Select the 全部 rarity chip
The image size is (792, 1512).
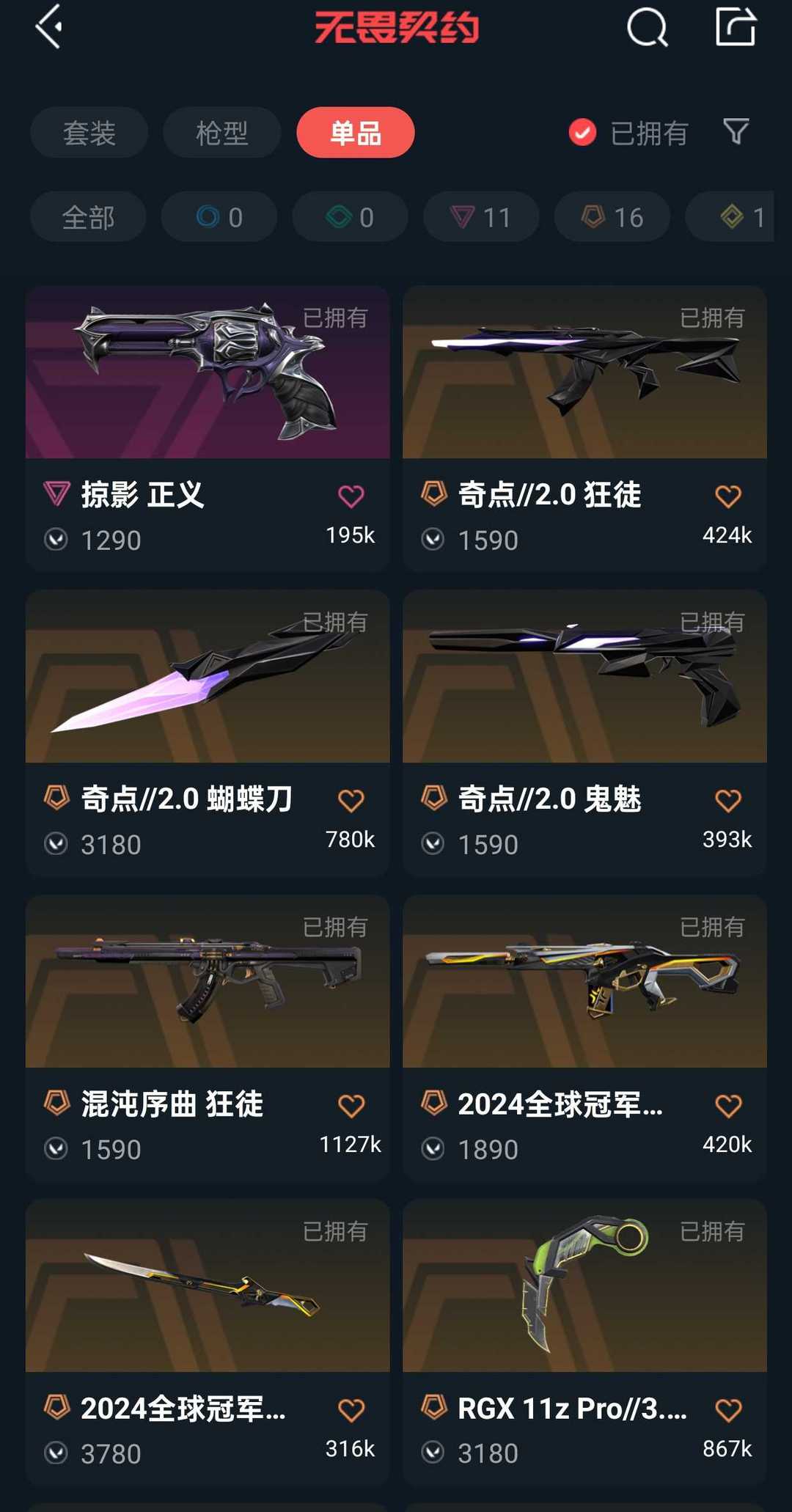(x=88, y=217)
